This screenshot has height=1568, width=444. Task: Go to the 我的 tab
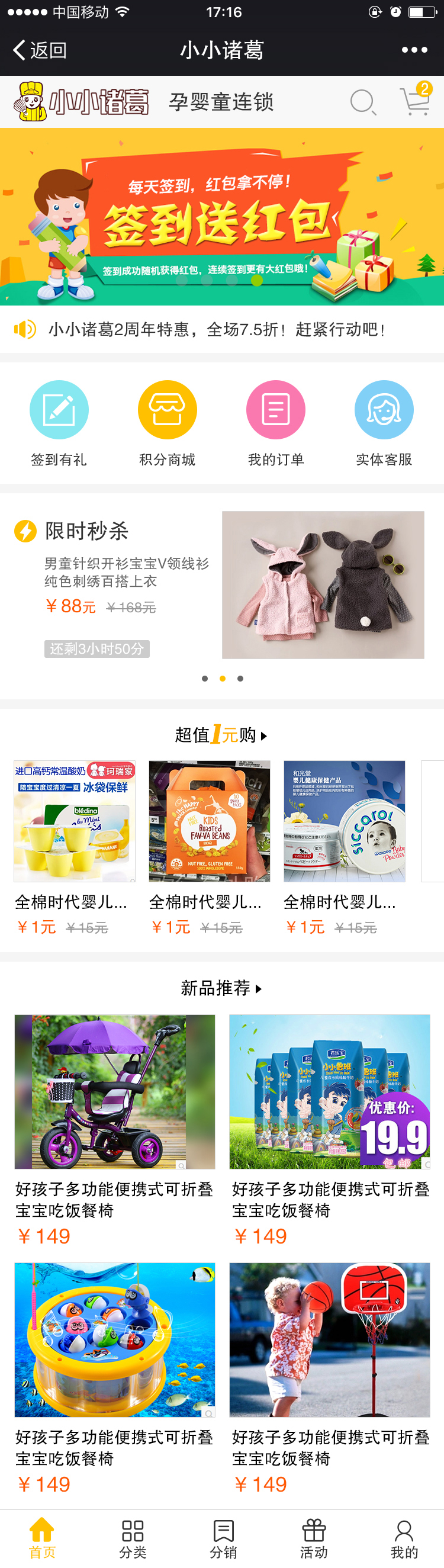tap(404, 1538)
